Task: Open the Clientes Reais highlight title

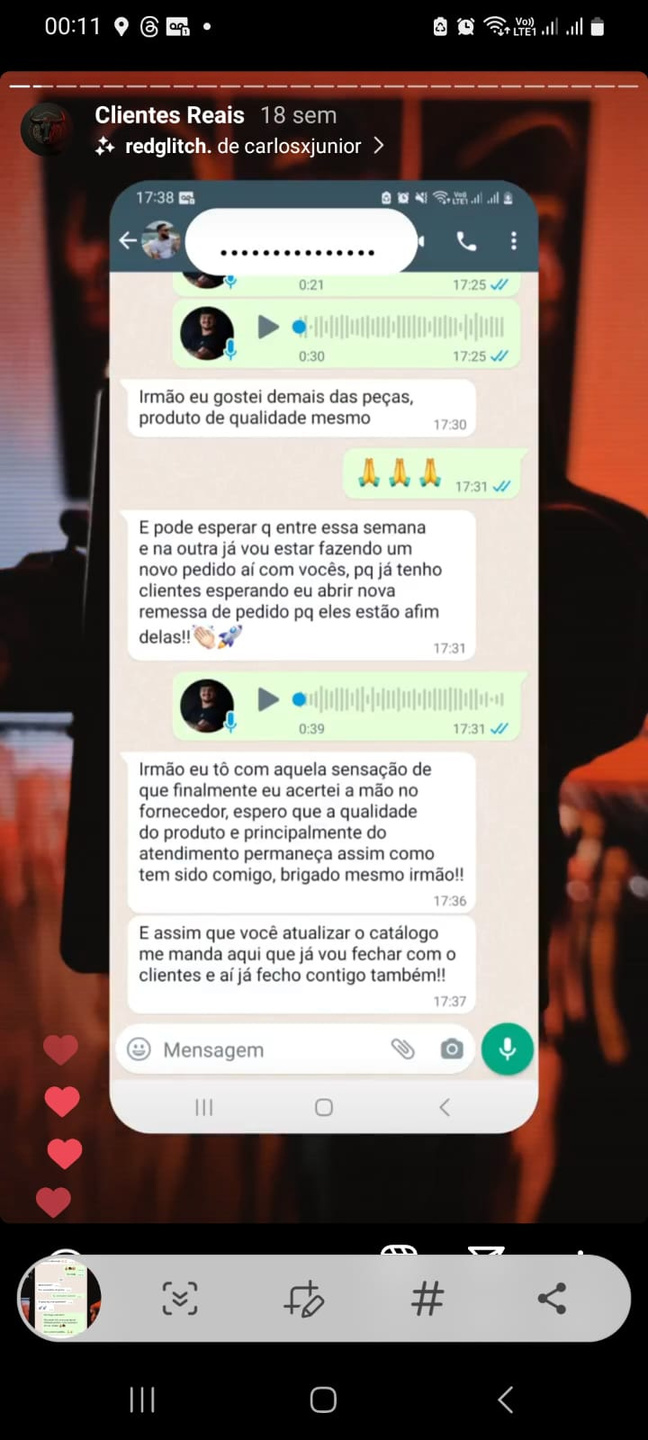Action: 169,115
